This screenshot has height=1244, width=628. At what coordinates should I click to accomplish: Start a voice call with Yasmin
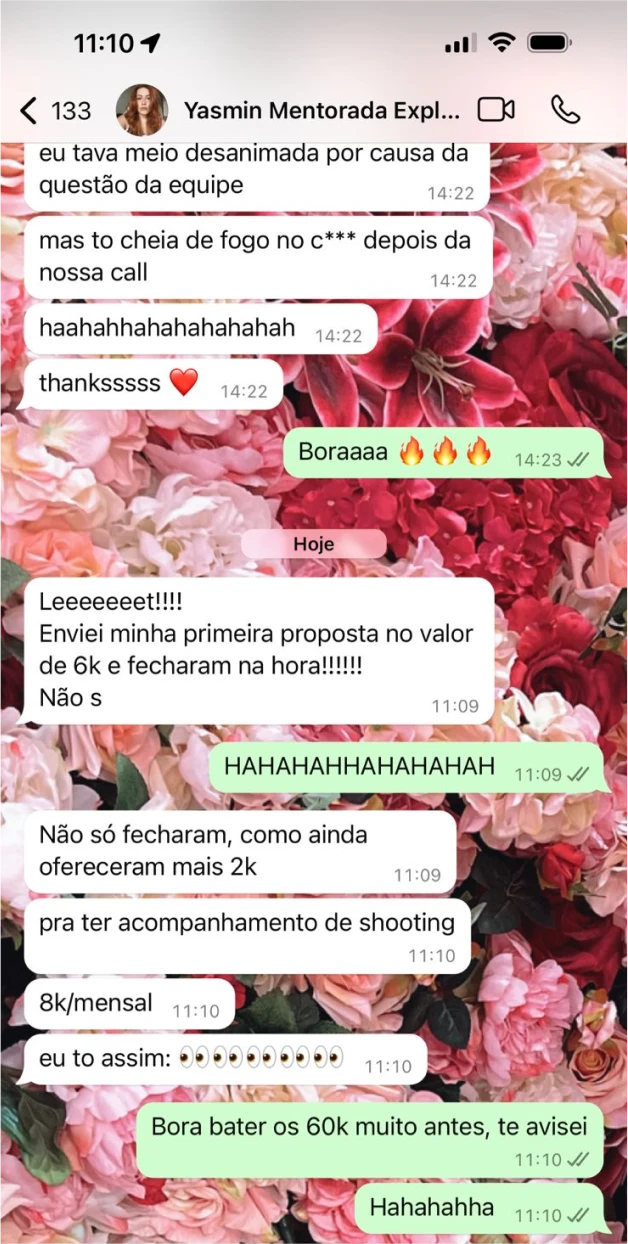point(566,110)
